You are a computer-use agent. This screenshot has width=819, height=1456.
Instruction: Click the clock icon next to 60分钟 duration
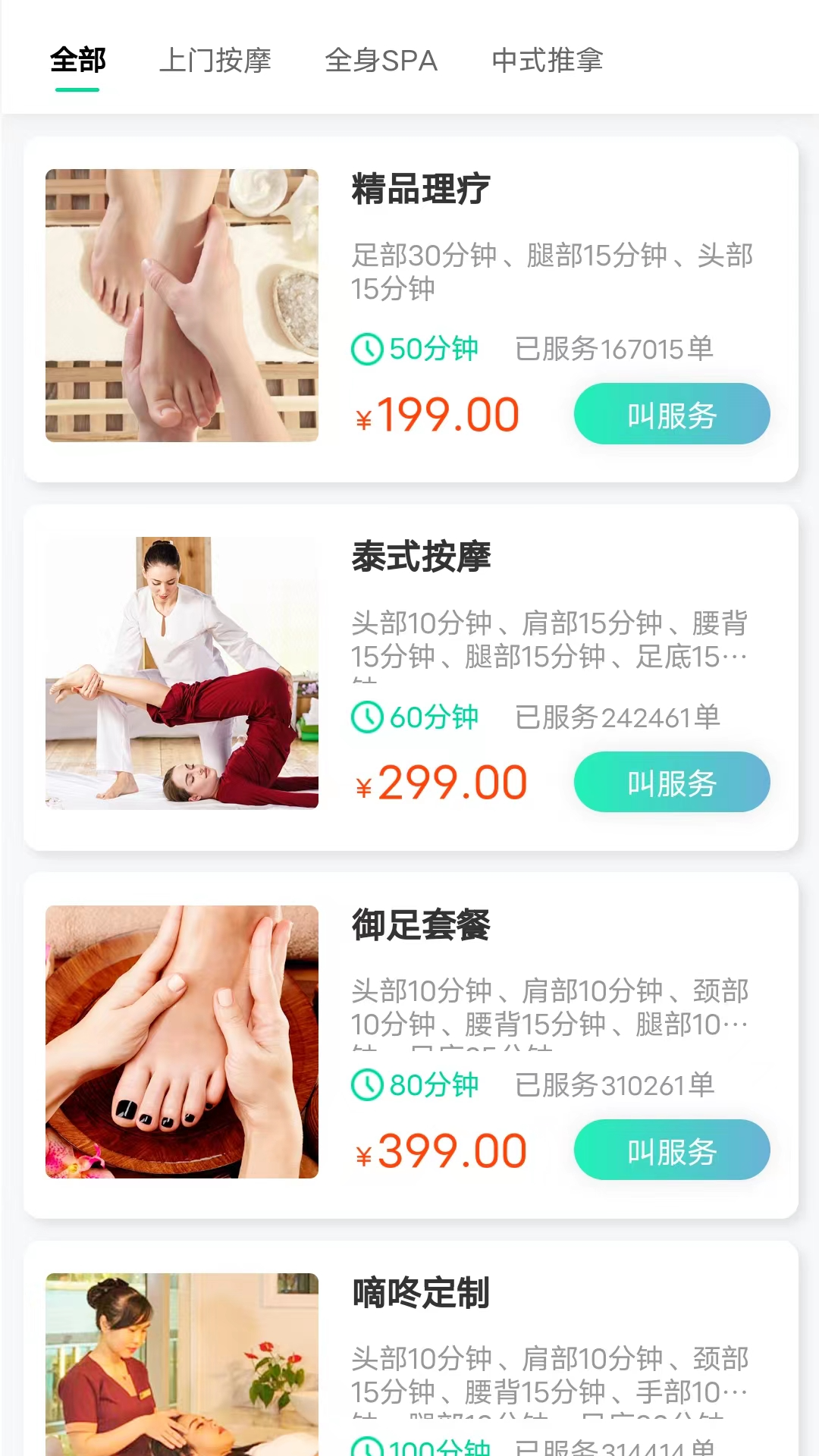367,717
